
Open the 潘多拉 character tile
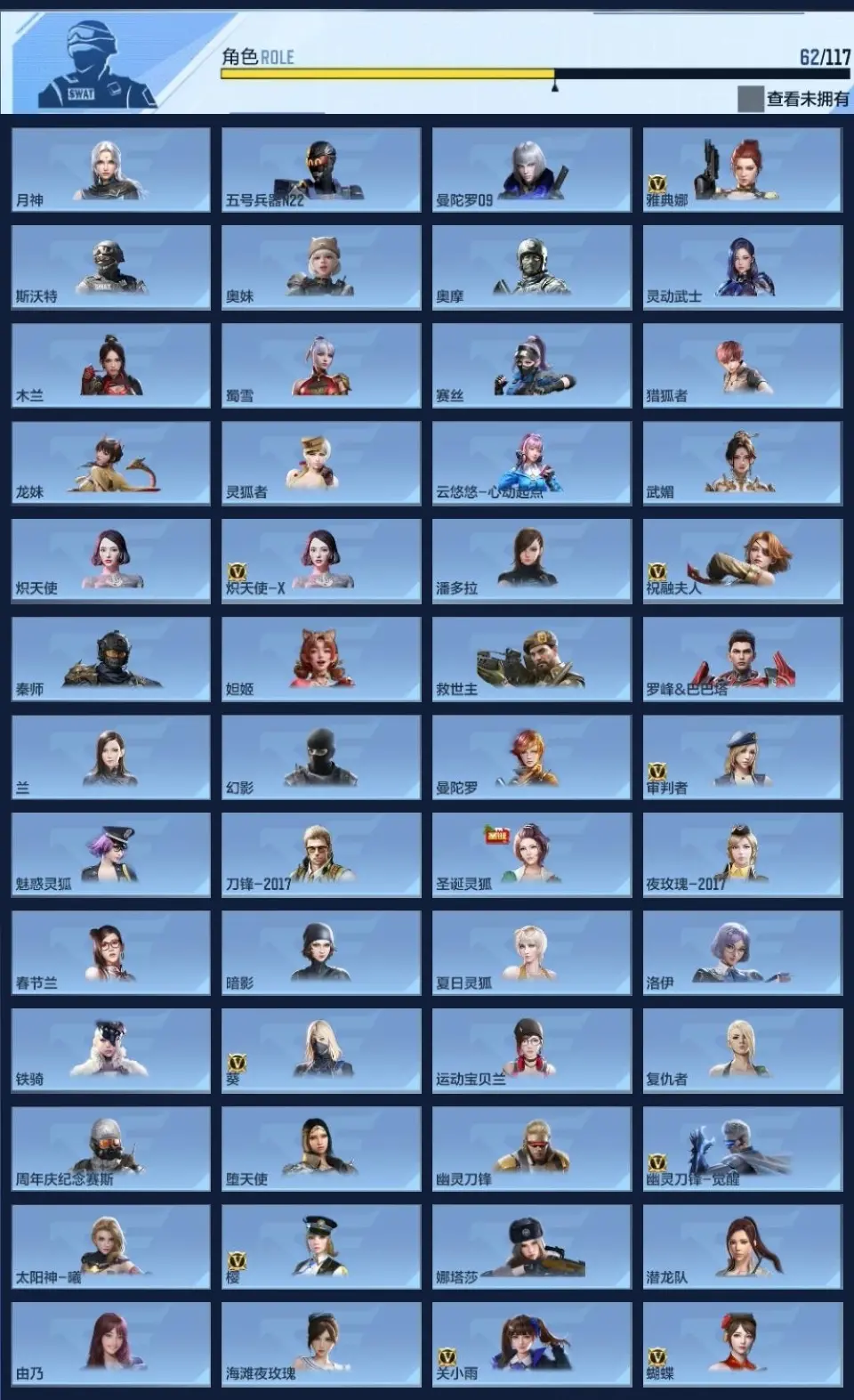point(532,562)
